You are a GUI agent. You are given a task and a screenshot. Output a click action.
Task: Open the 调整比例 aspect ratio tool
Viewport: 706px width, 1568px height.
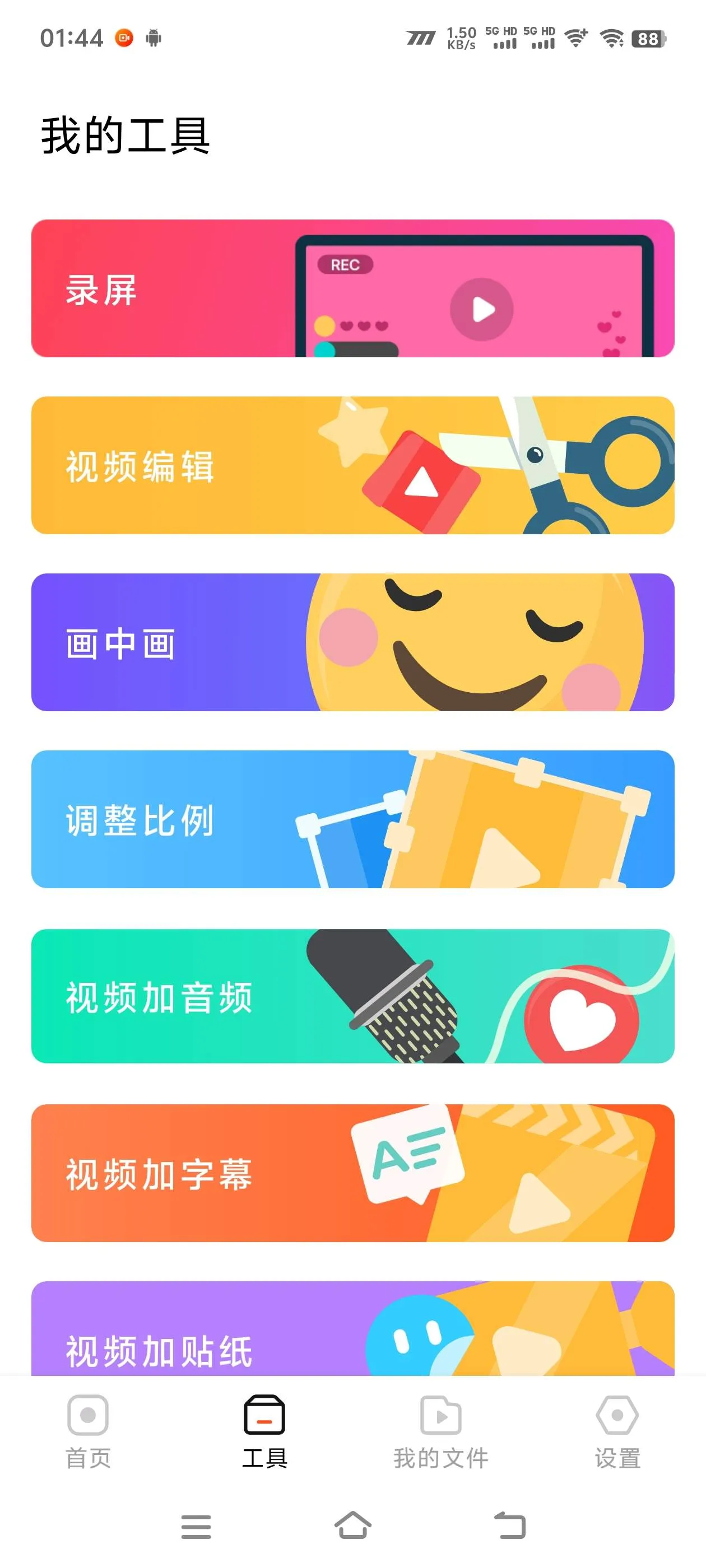(352, 822)
